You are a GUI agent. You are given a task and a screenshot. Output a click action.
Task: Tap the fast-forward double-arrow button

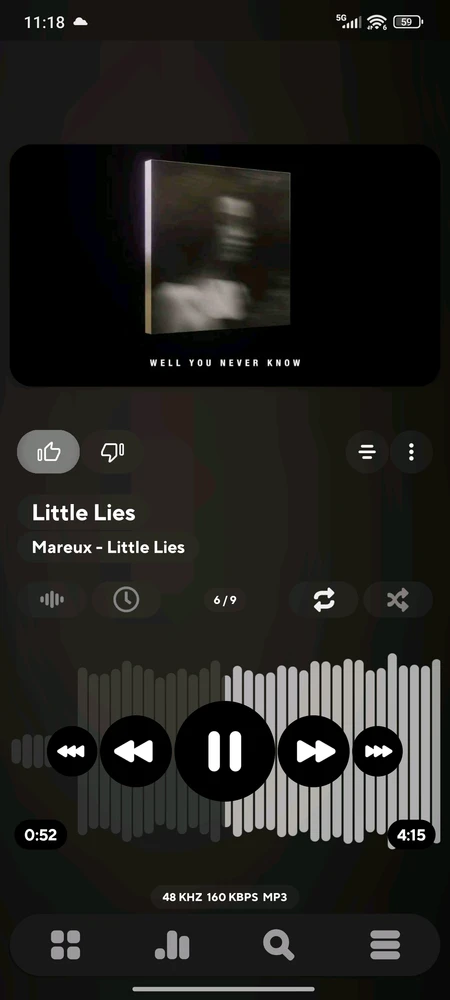(314, 751)
